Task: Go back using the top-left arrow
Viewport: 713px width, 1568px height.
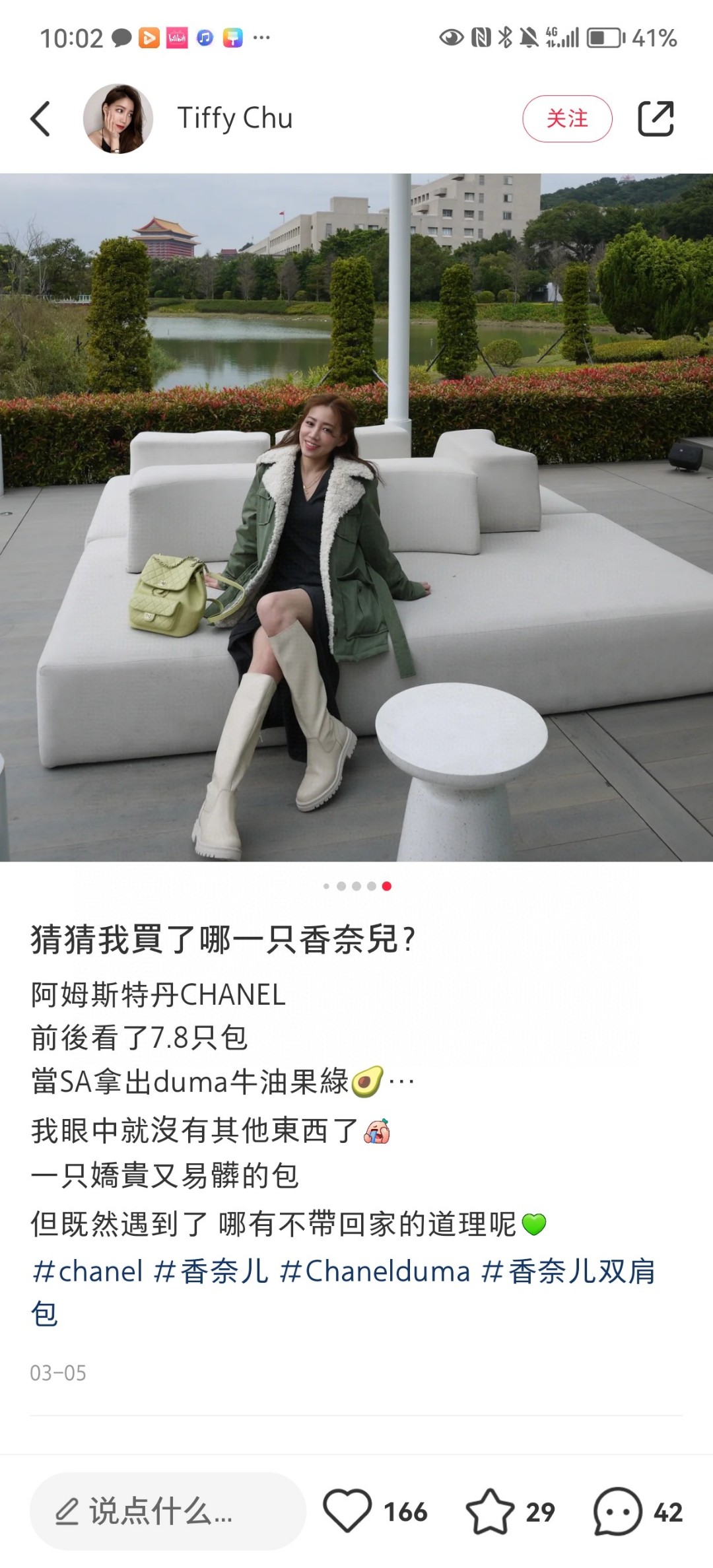Action: pyautogui.click(x=40, y=119)
